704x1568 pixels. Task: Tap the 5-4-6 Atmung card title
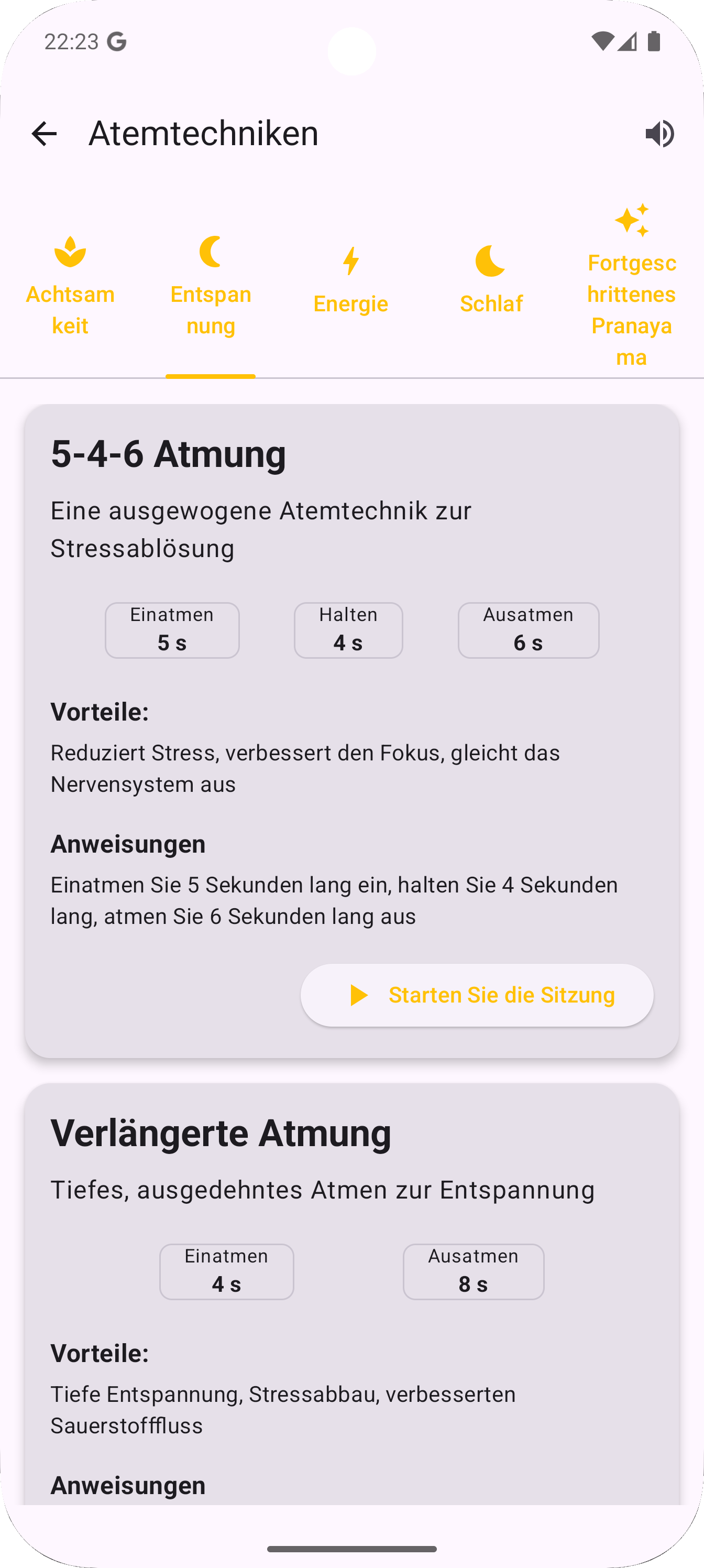[x=168, y=452]
